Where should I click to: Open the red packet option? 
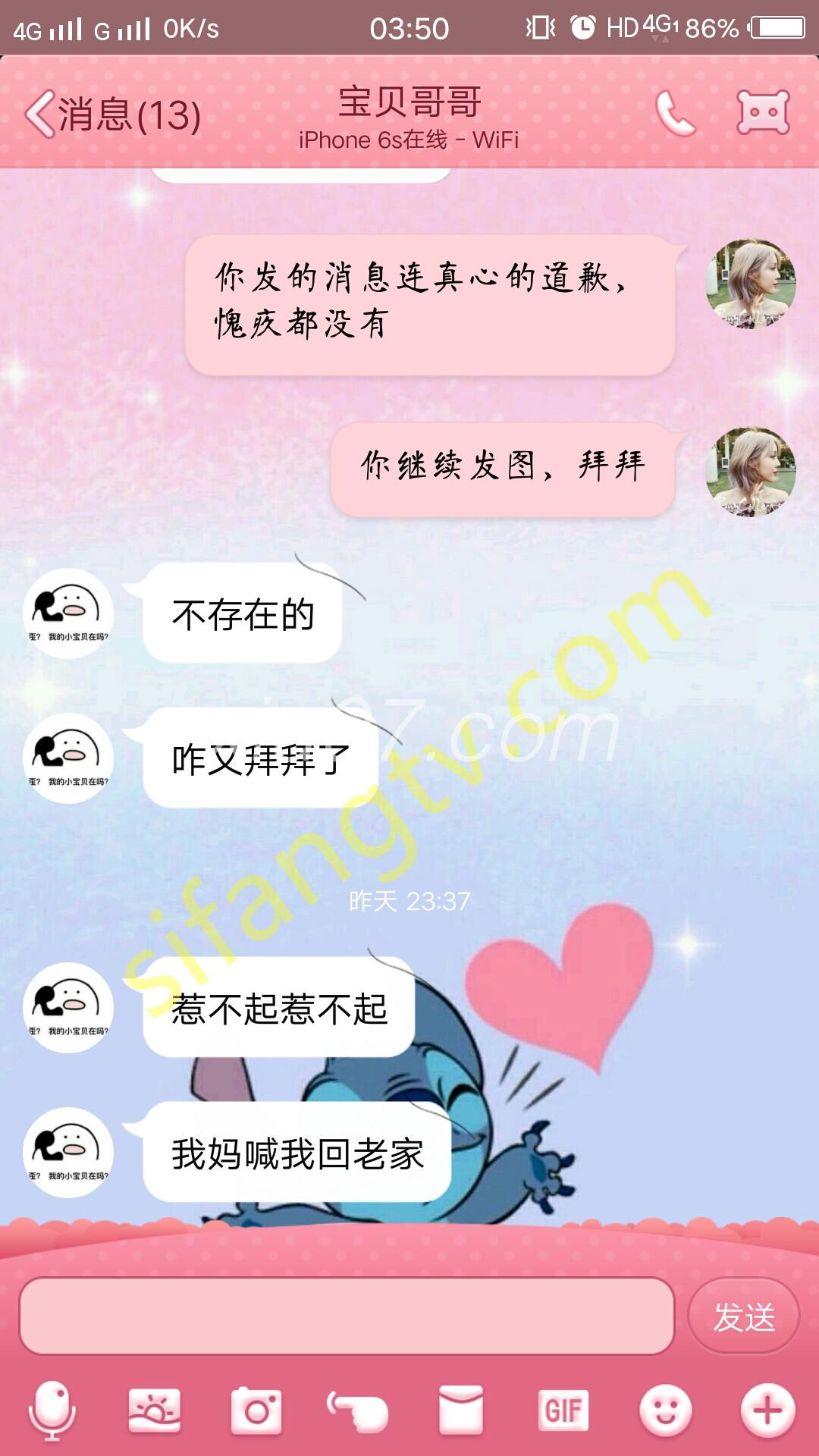[460, 1410]
